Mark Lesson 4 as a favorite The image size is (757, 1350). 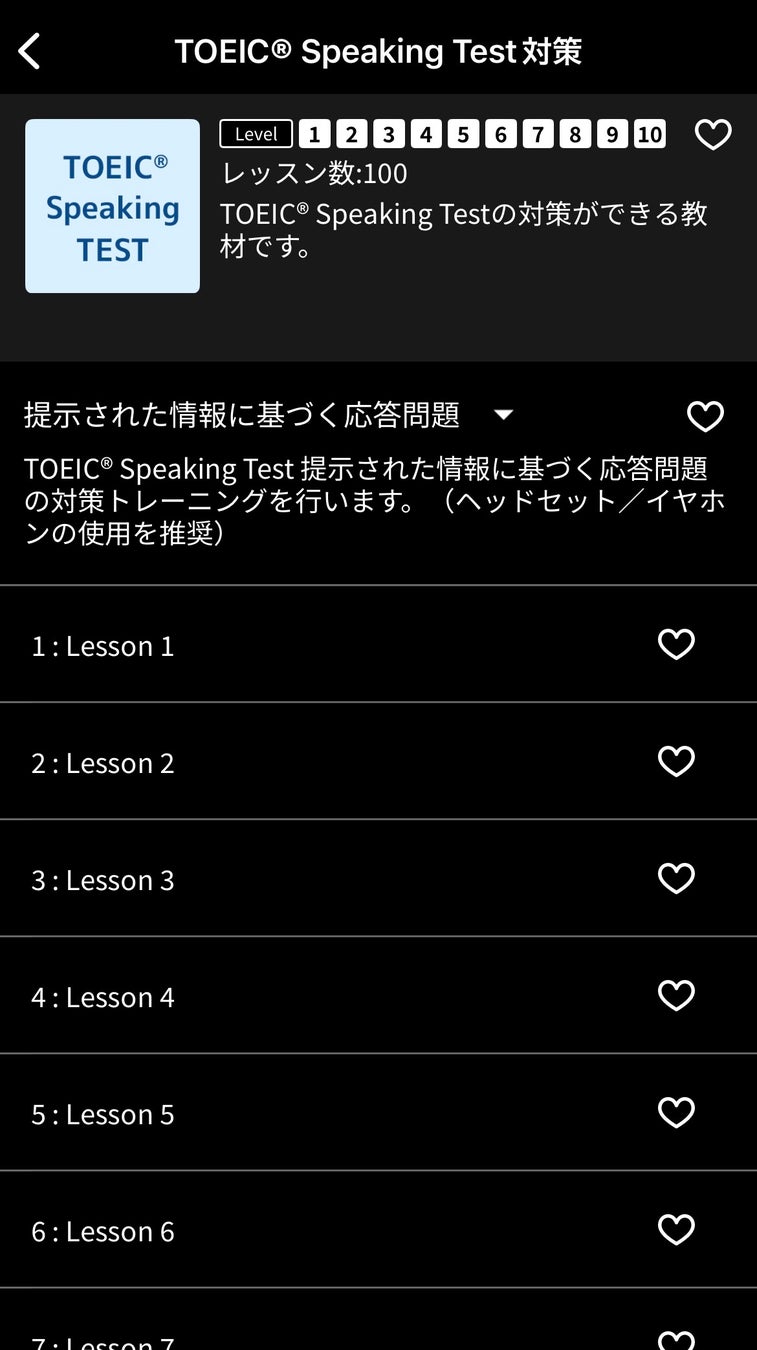[676, 996]
